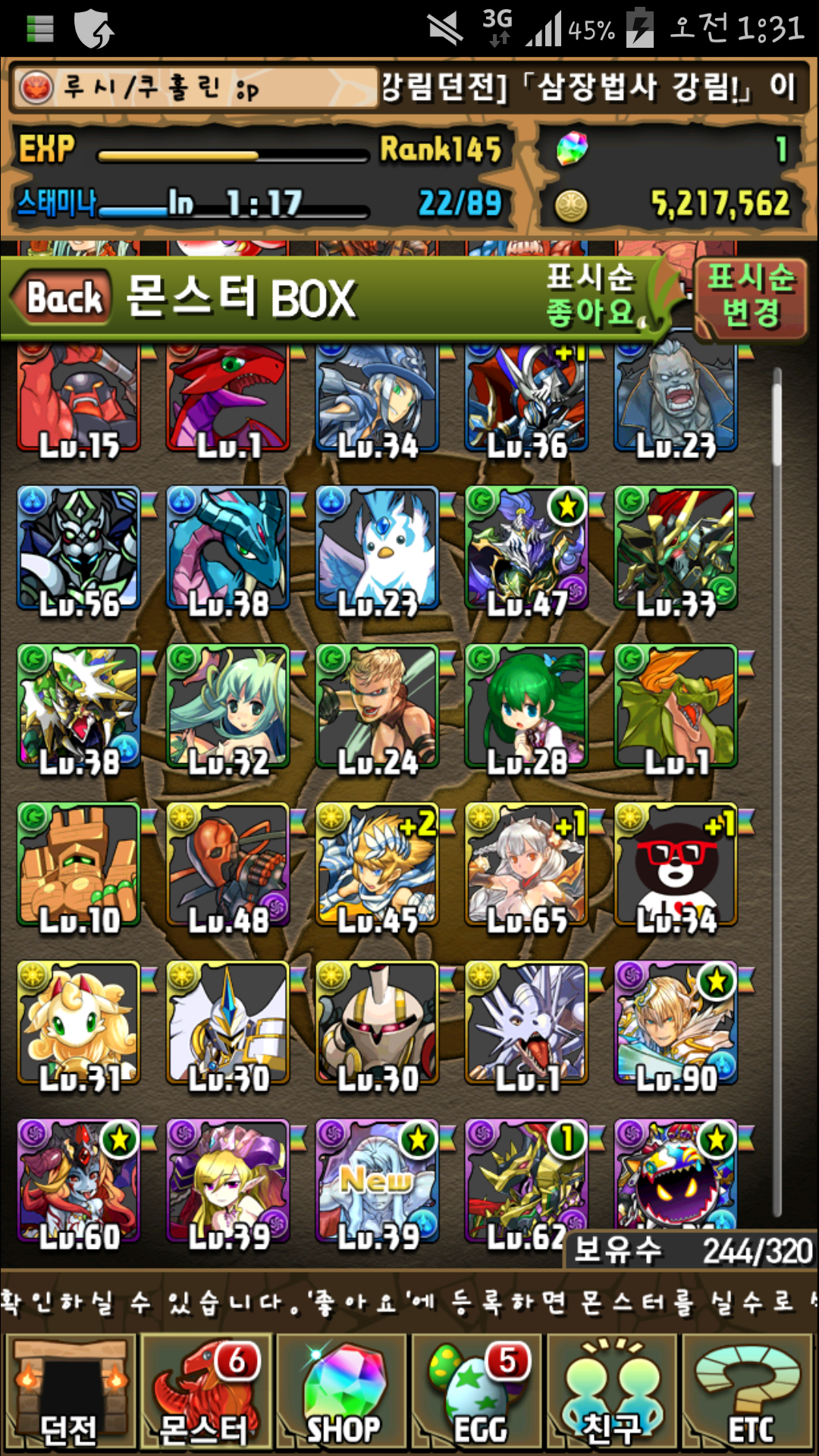Open the Lv.23 white penguin monster
The width and height of the screenshot is (819, 1456).
(377, 549)
